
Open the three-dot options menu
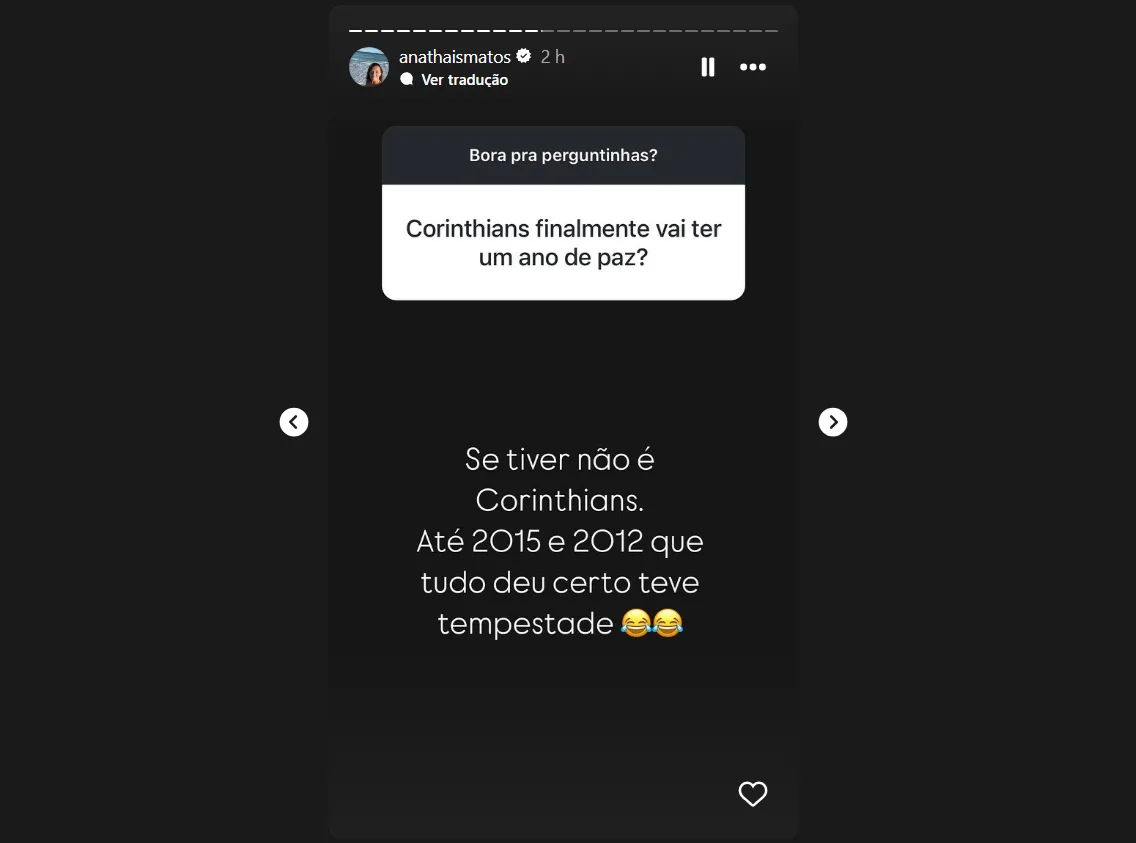click(x=752, y=67)
